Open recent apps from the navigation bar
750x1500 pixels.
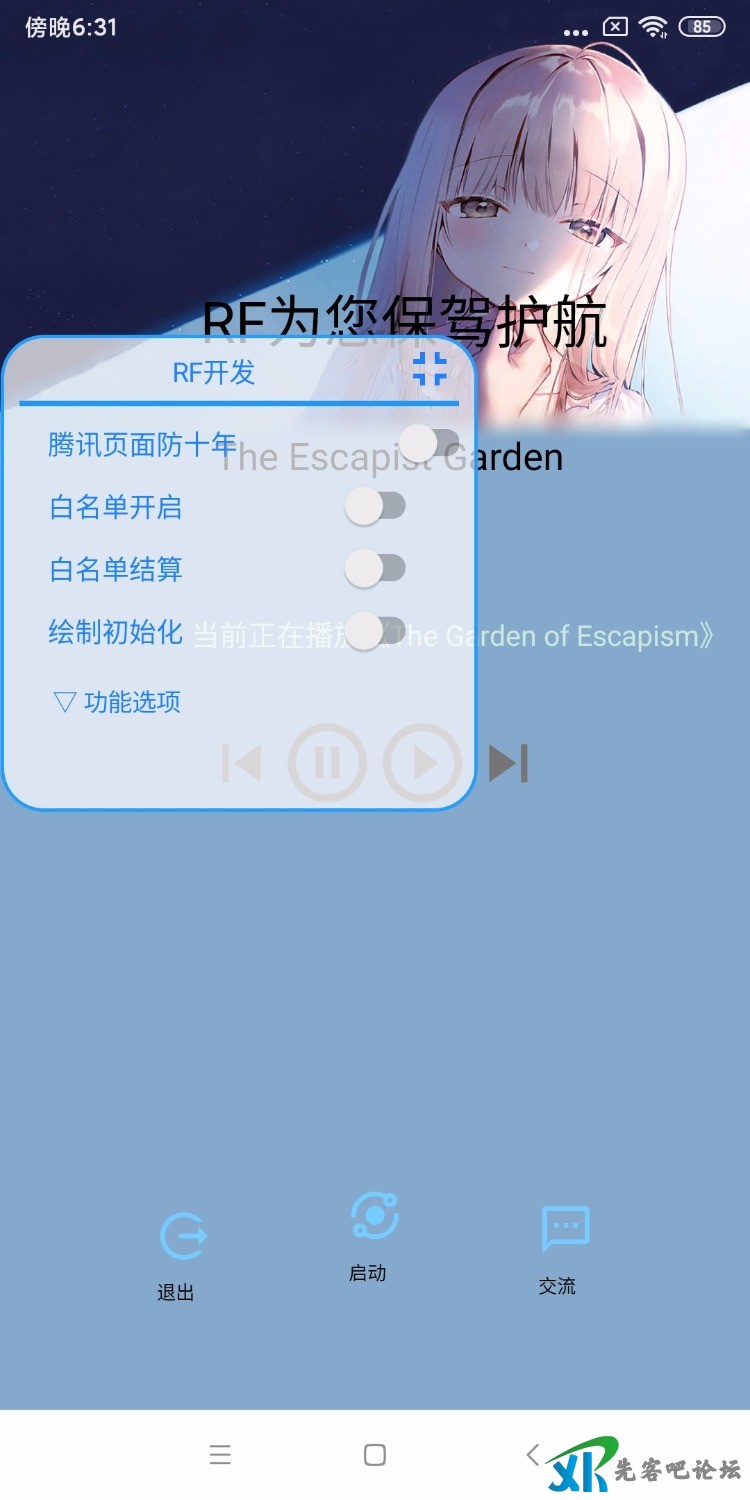tap(220, 1455)
